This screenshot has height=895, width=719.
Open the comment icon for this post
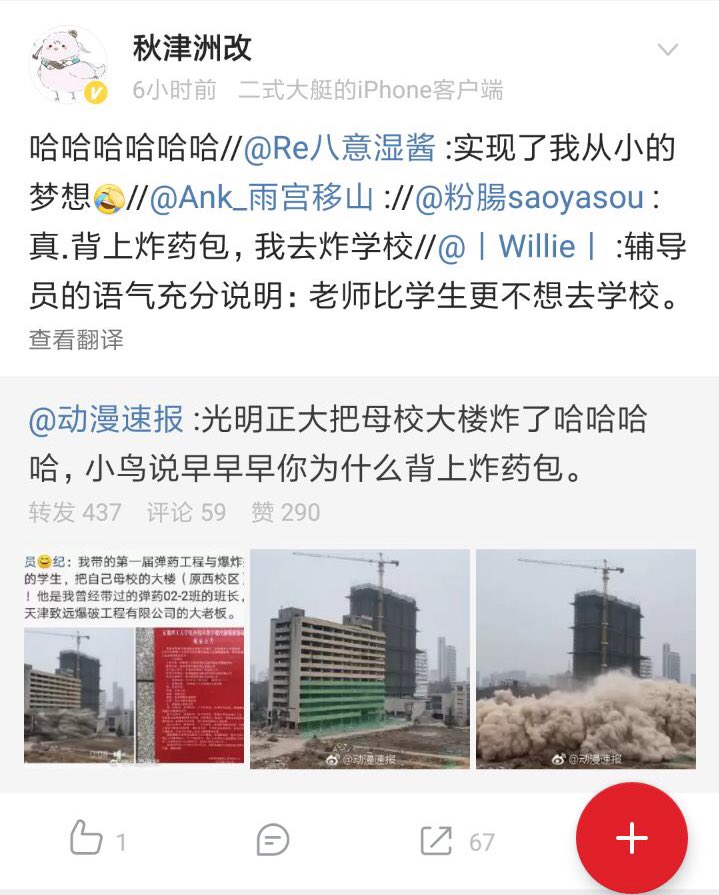[x=272, y=840]
